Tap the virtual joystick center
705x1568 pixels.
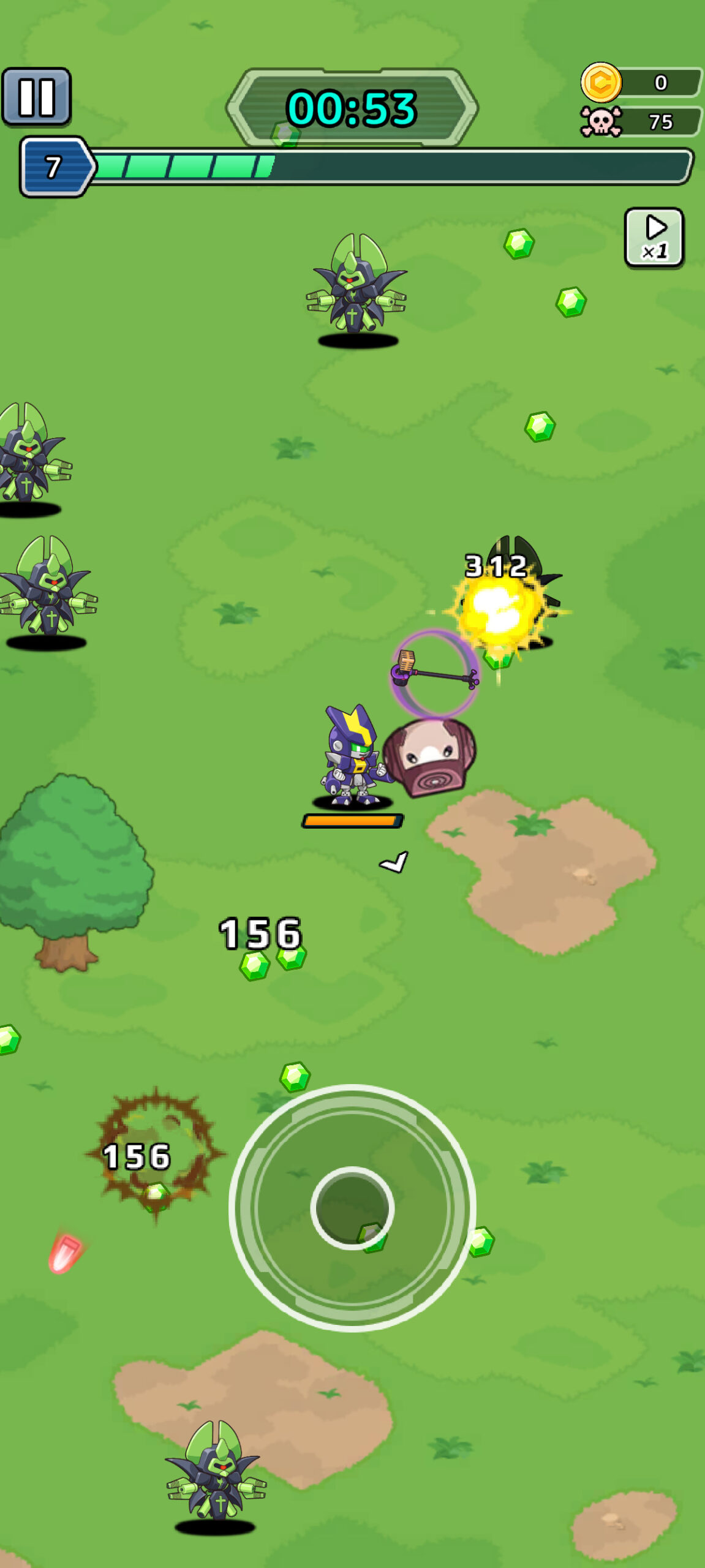[x=352, y=1208]
